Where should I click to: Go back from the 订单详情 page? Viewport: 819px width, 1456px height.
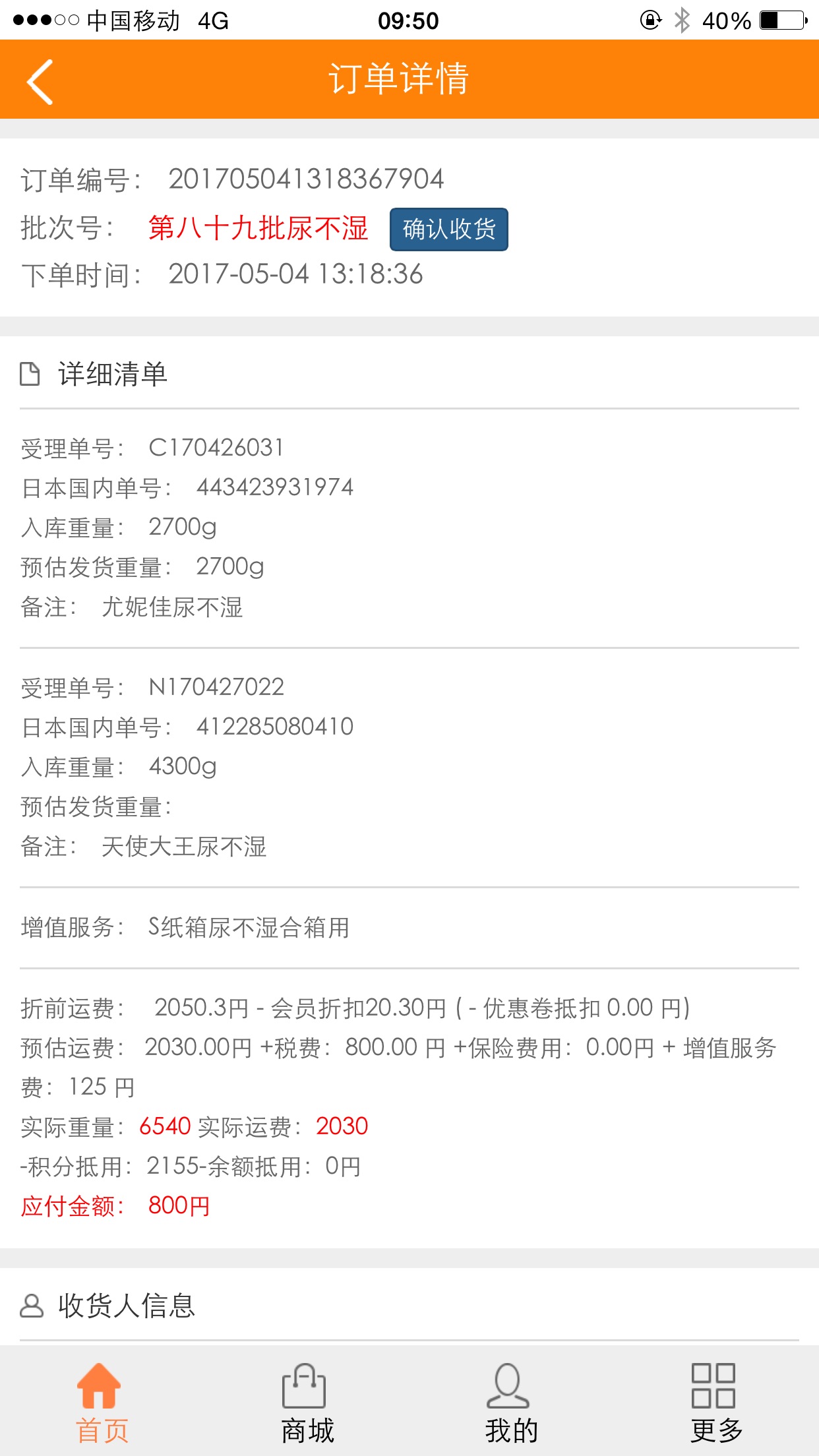tap(40, 82)
